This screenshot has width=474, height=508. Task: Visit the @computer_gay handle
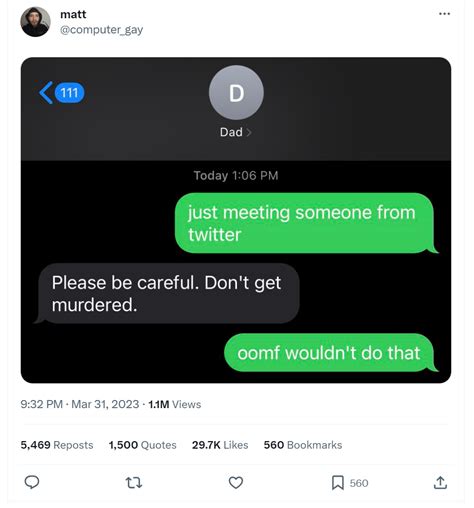(101, 30)
